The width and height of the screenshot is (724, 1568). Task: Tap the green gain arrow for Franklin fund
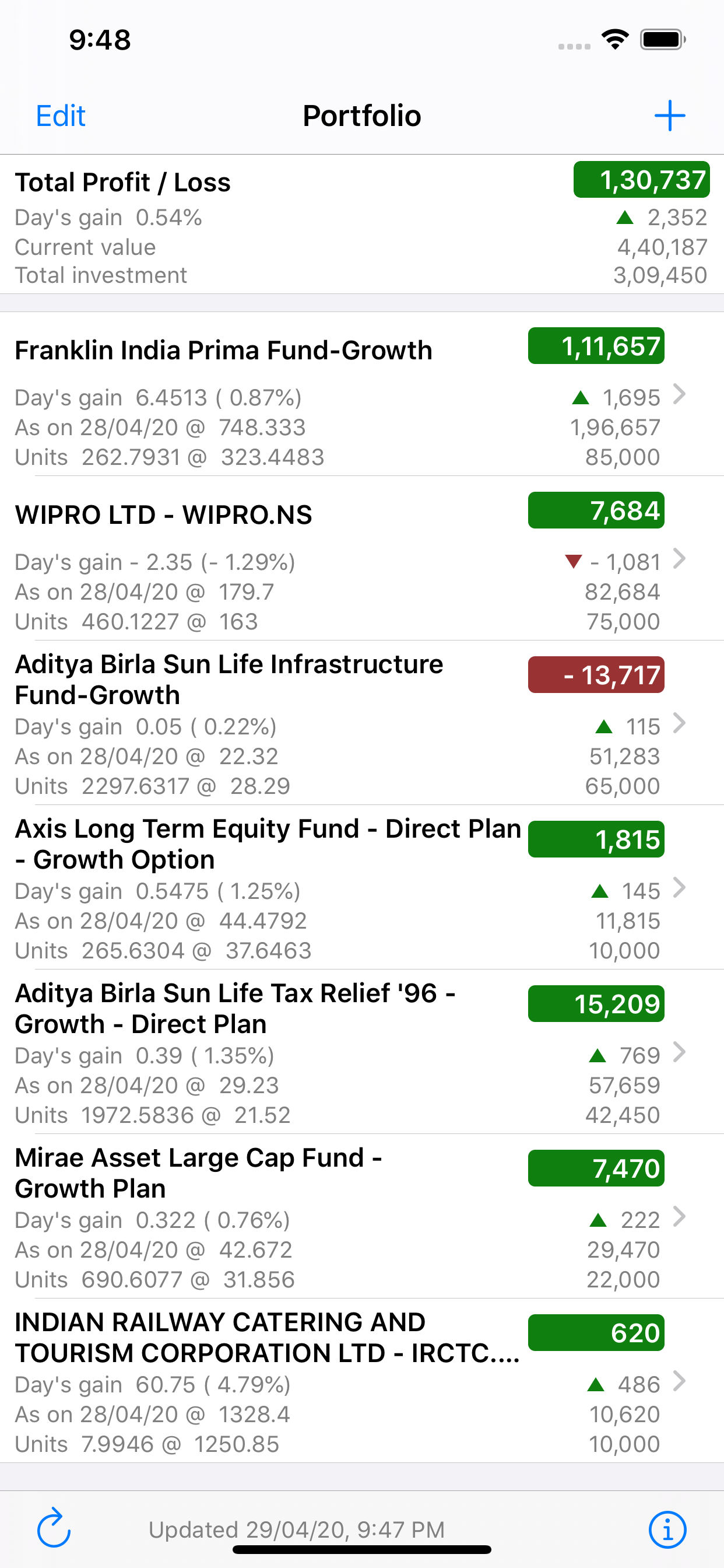[x=580, y=396]
